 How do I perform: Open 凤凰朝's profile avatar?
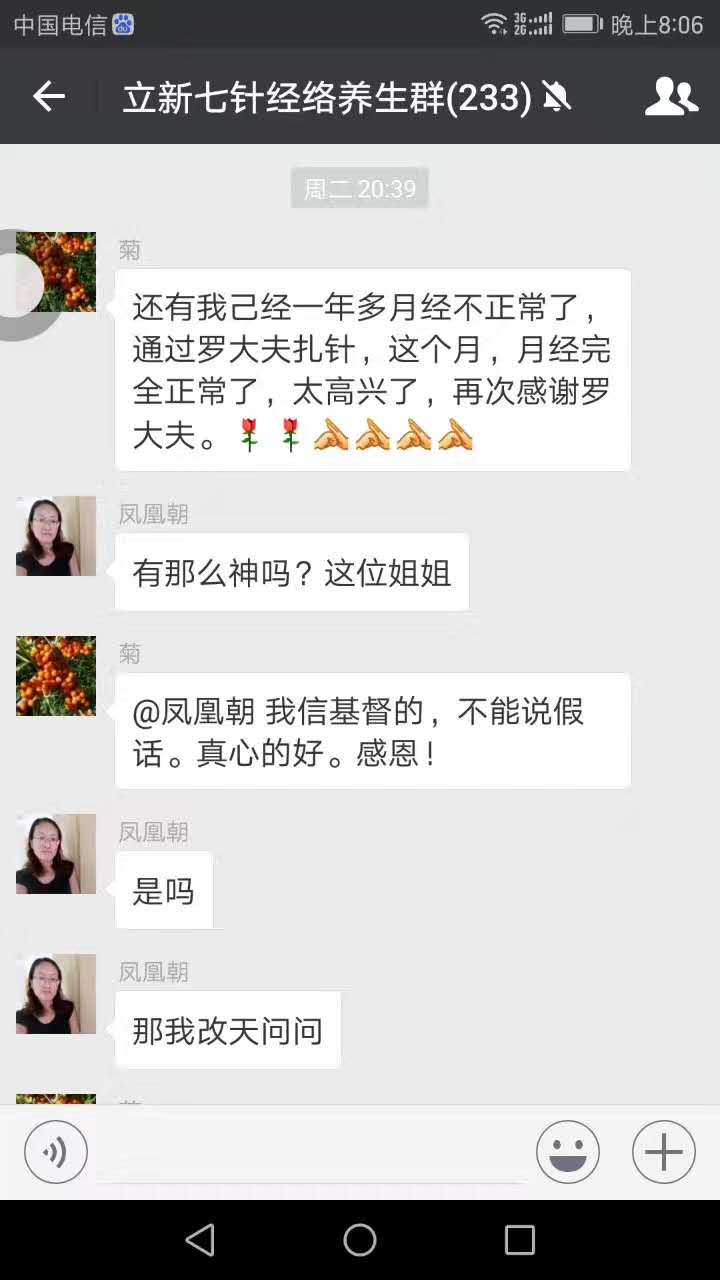tap(55, 536)
